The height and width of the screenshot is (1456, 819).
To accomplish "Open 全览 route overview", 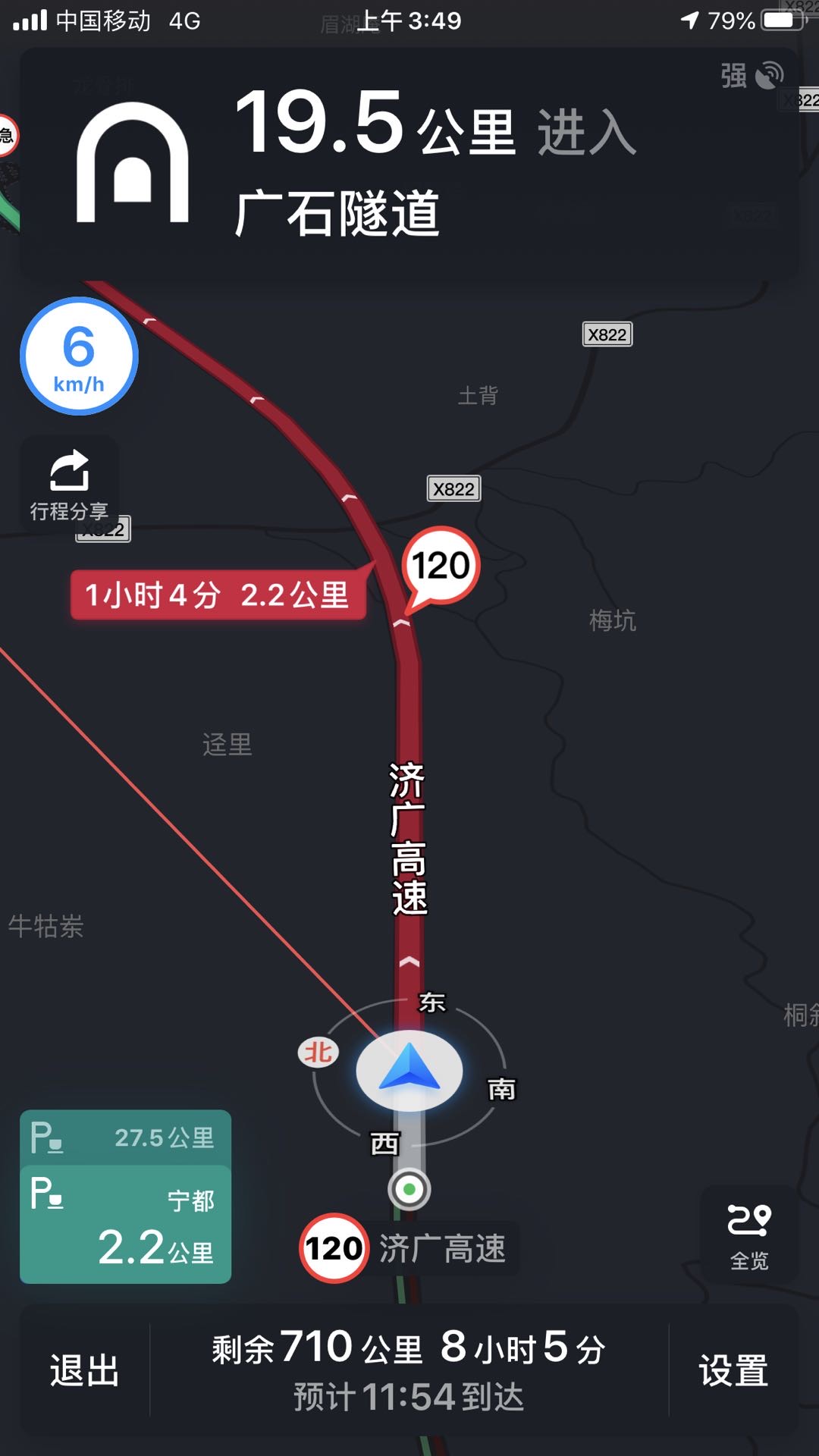I will coord(748,1236).
